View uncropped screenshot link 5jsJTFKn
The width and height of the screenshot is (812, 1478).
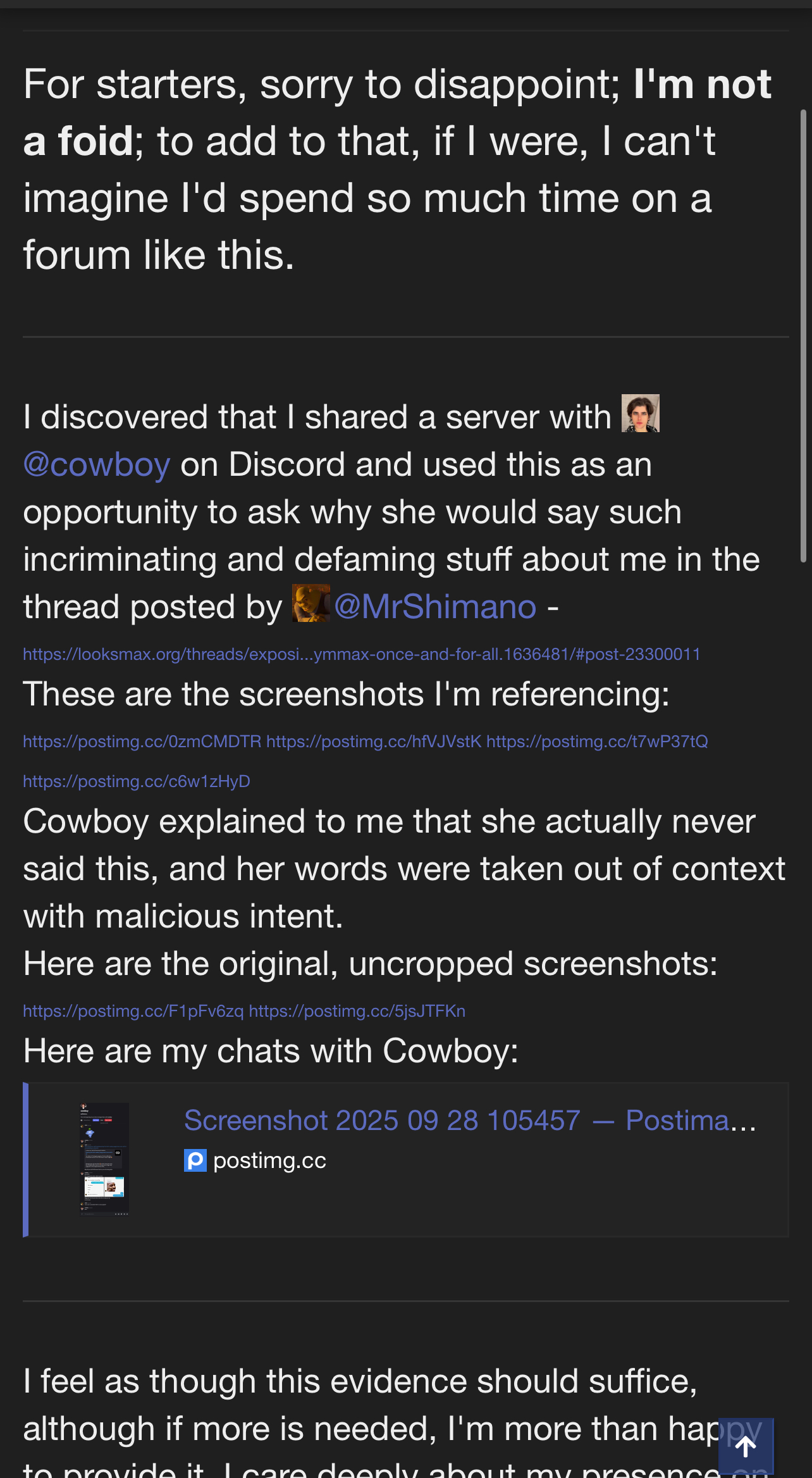357,1011
